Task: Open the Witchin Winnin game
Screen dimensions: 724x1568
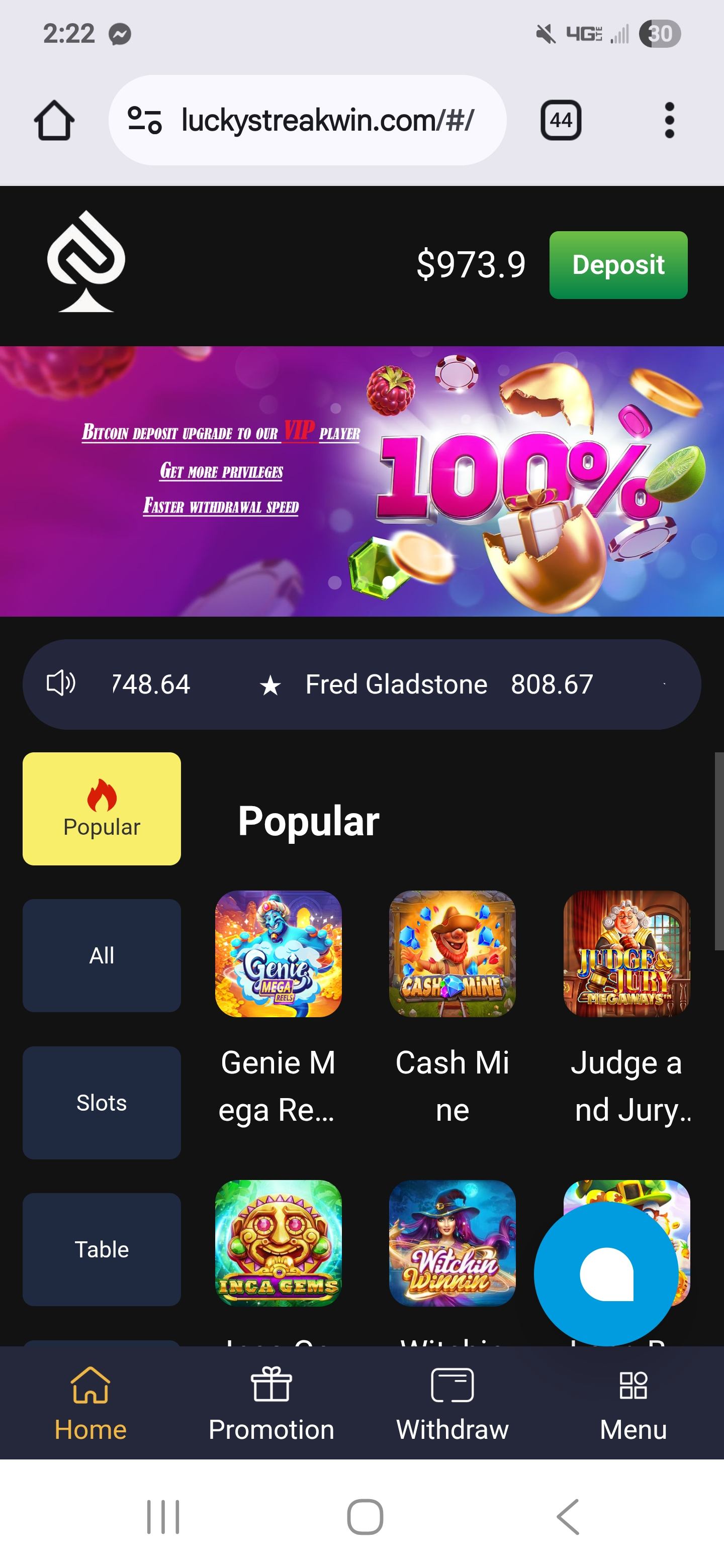Action: pos(452,1242)
